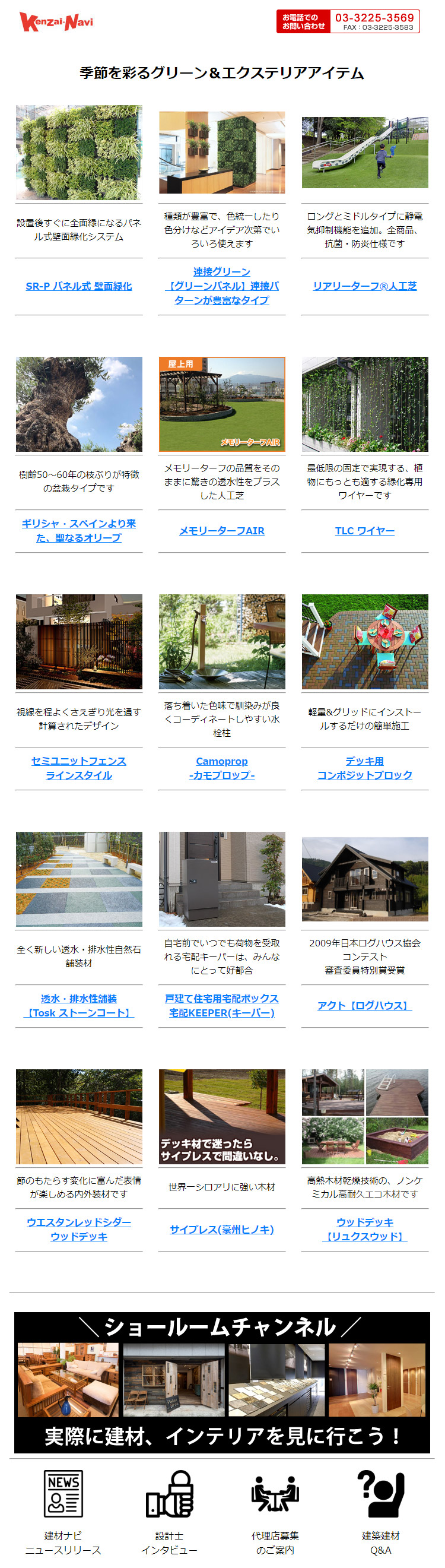Viewport: 445px width, 1568px height.
Task: Open the TLC ワイヤー link
Action: click(364, 531)
